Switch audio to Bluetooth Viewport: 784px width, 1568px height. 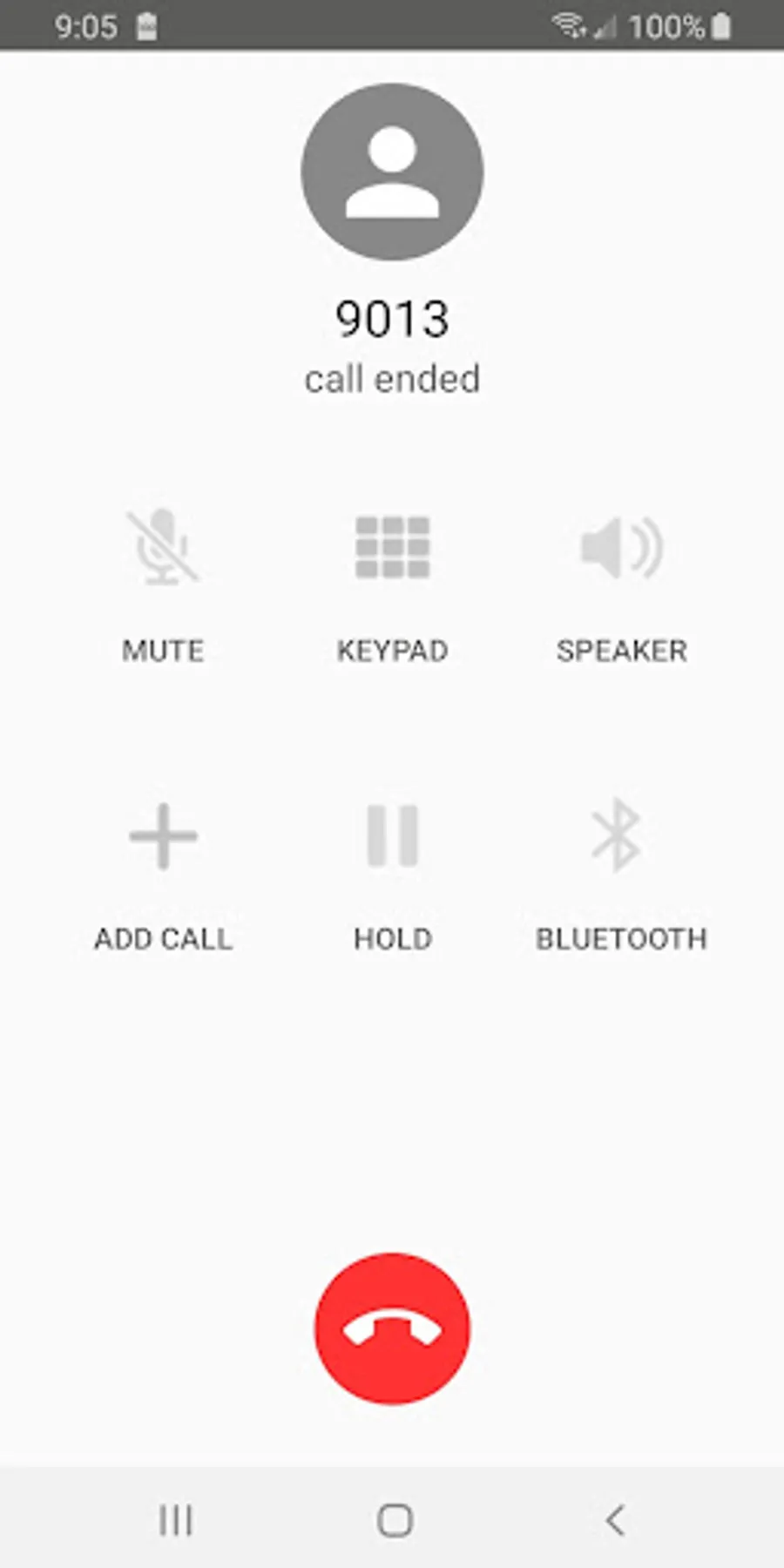point(618,838)
